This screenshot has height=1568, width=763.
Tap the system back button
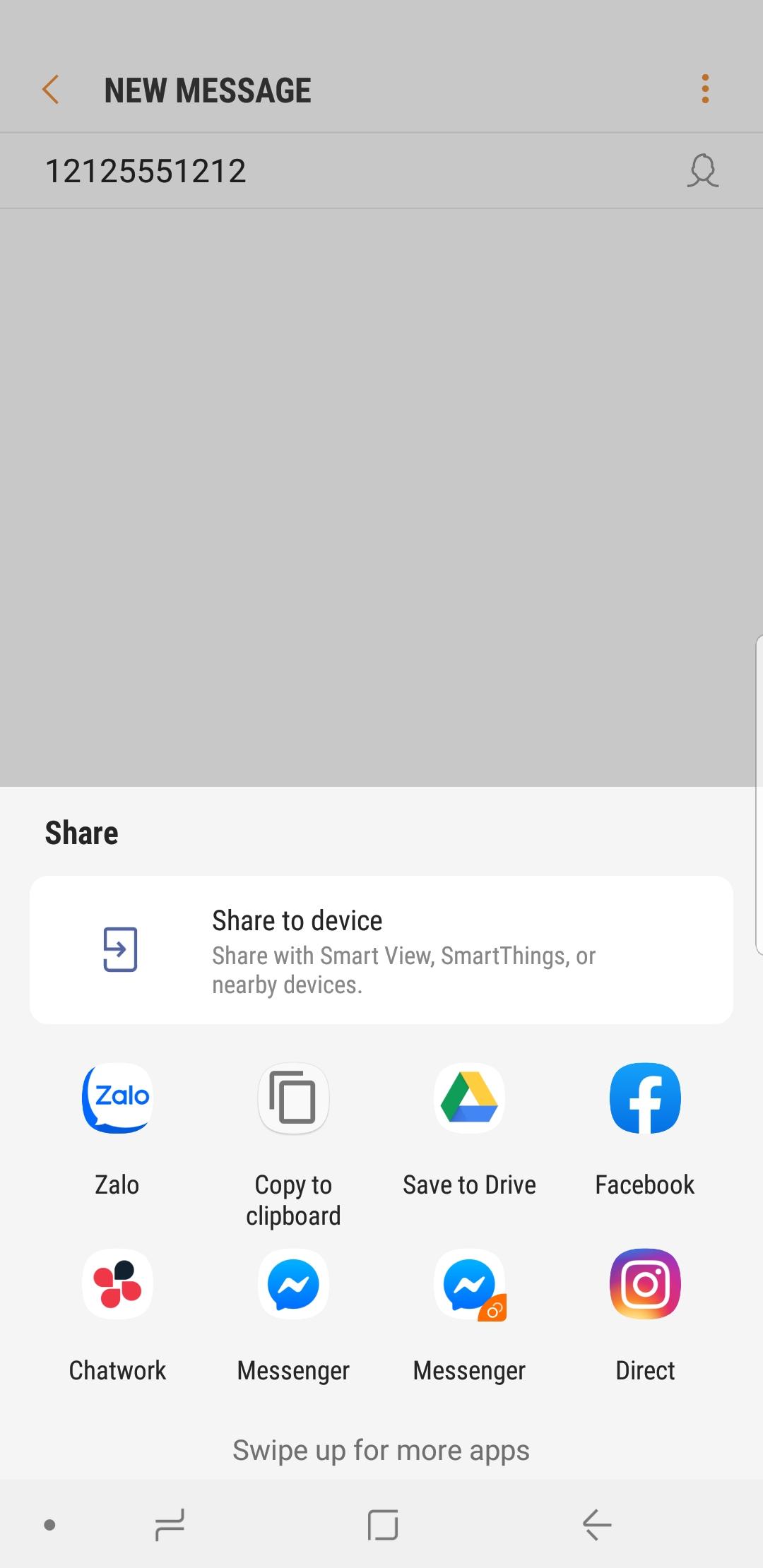click(597, 1524)
